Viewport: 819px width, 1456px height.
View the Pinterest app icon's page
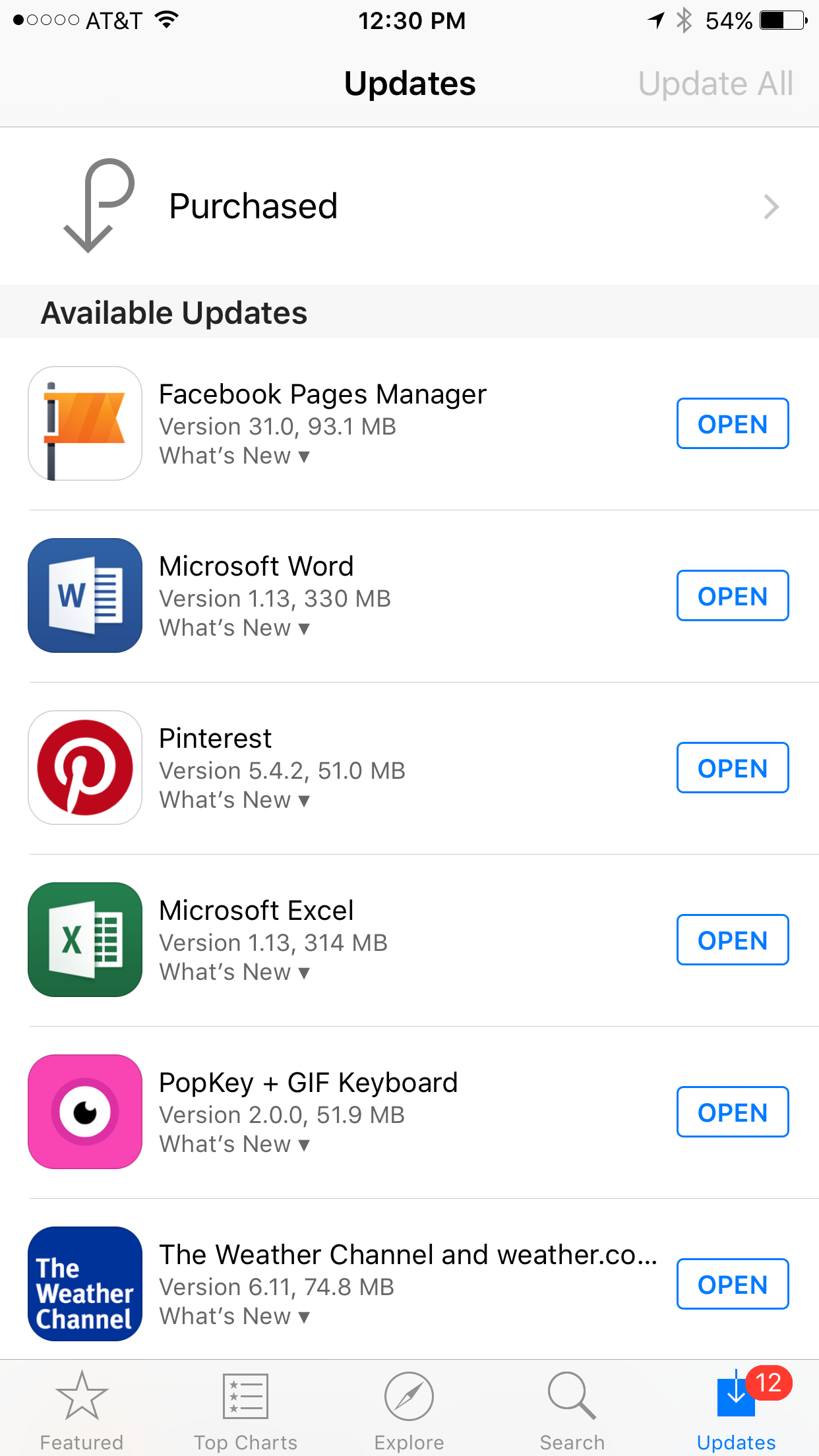click(85, 768)
